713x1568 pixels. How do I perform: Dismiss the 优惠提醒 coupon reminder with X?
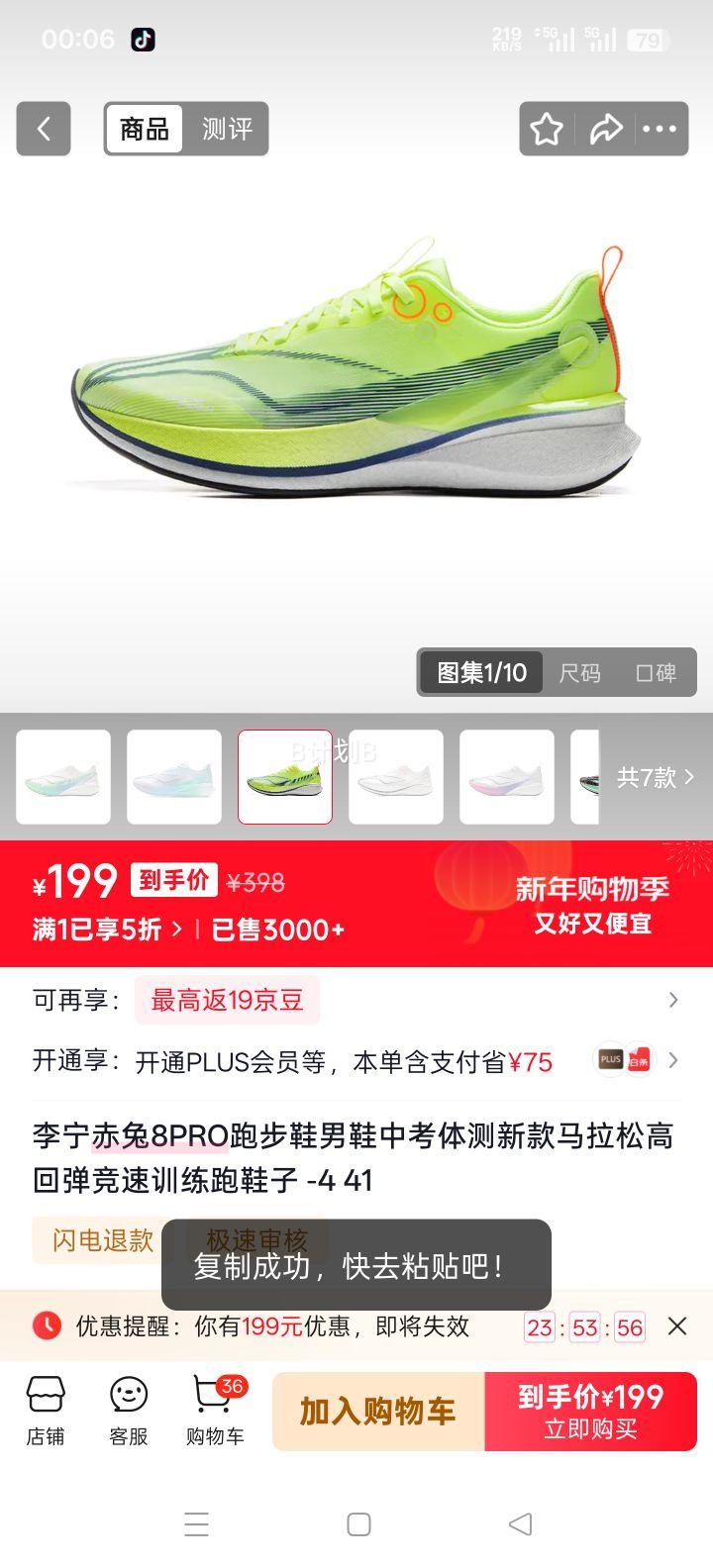click(x=677, y=1325)
